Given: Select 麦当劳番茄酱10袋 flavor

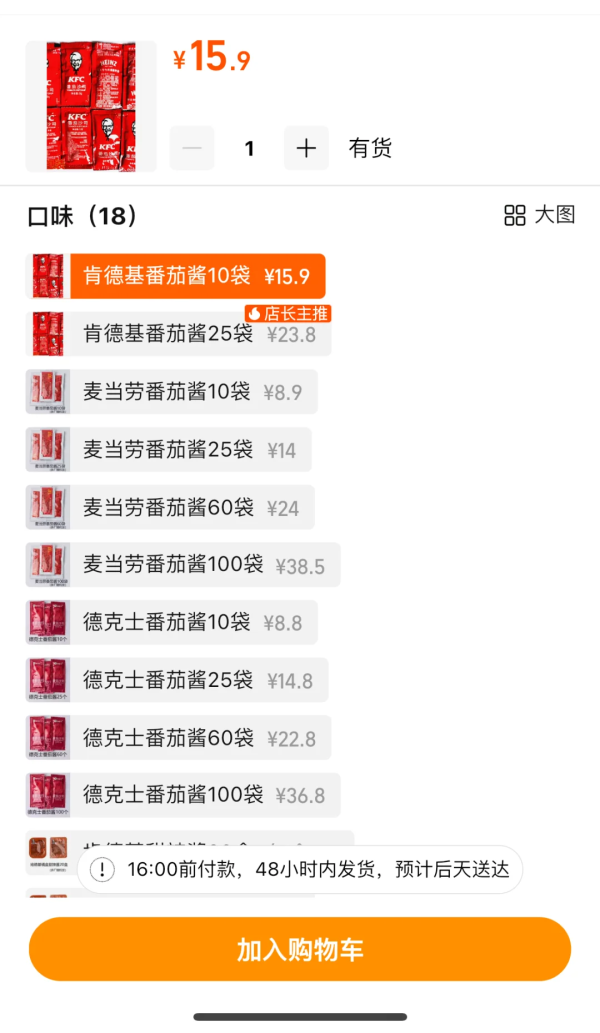Looking at the screenshot, I should (x=172, y=392).
